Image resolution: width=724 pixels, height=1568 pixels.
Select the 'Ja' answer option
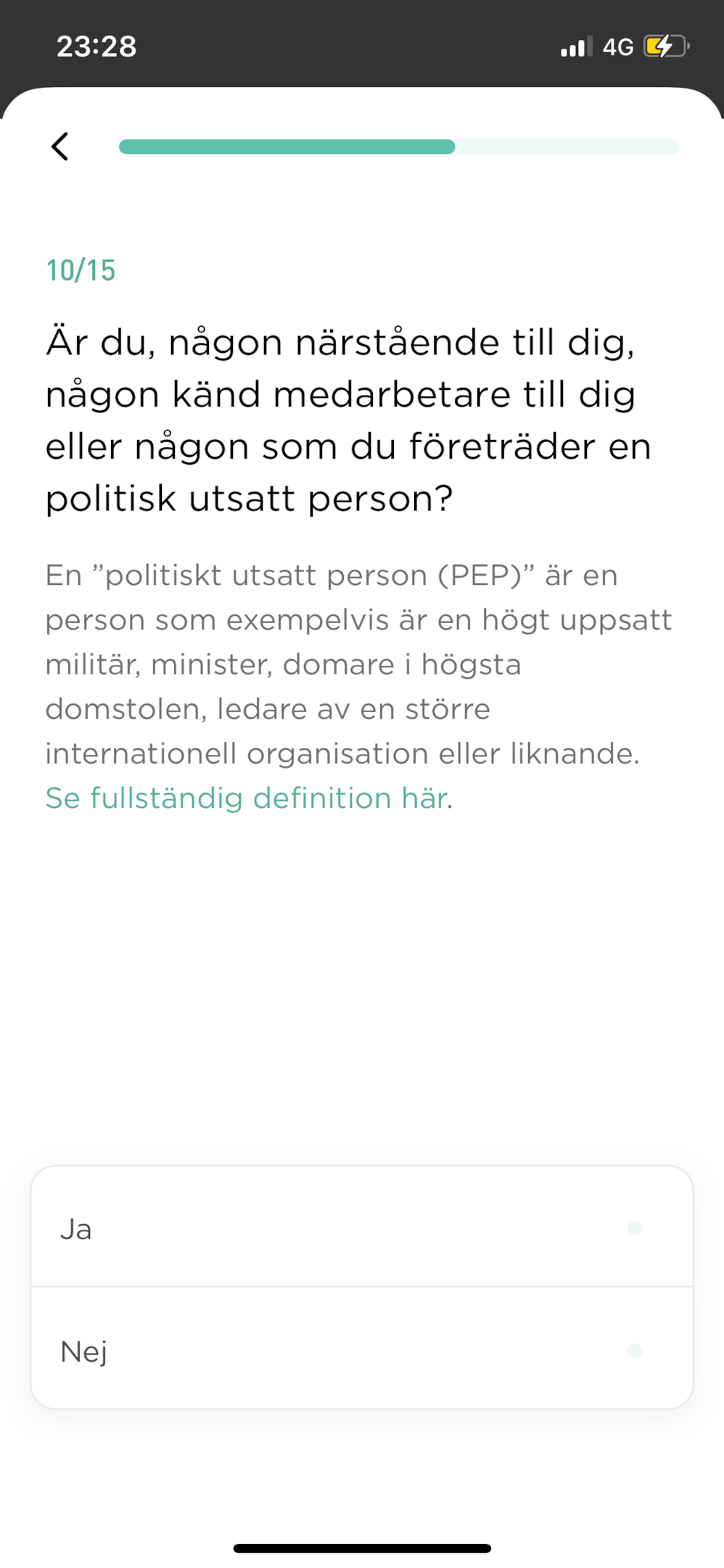coord(361,1228)
